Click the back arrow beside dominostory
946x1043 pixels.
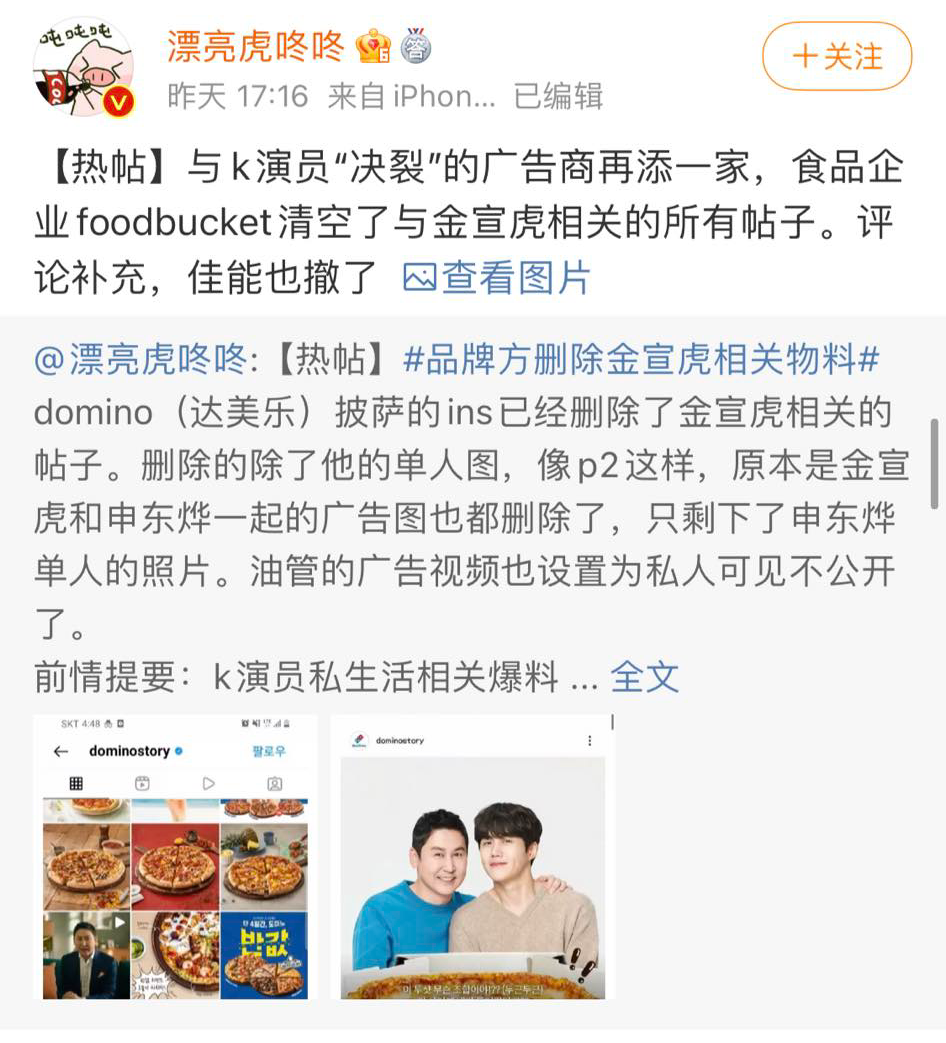pyautogui.click(x=59, y=750)
